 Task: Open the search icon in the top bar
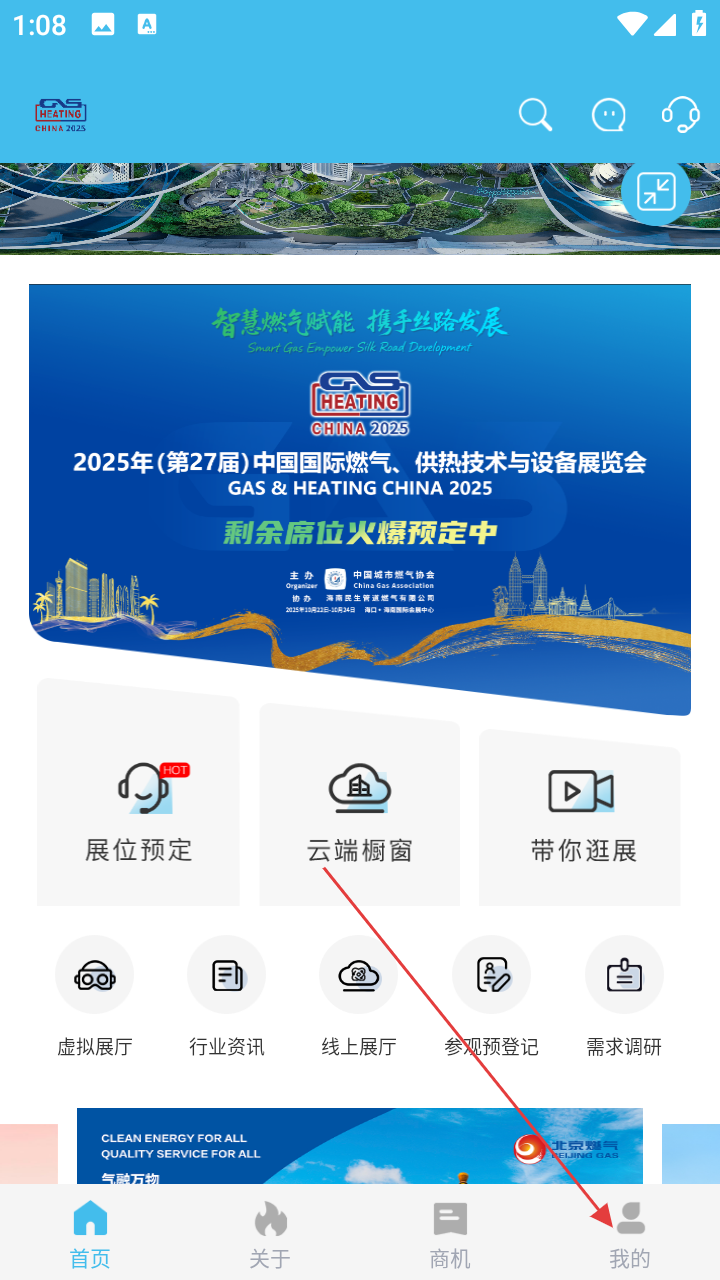coord(535,115)
